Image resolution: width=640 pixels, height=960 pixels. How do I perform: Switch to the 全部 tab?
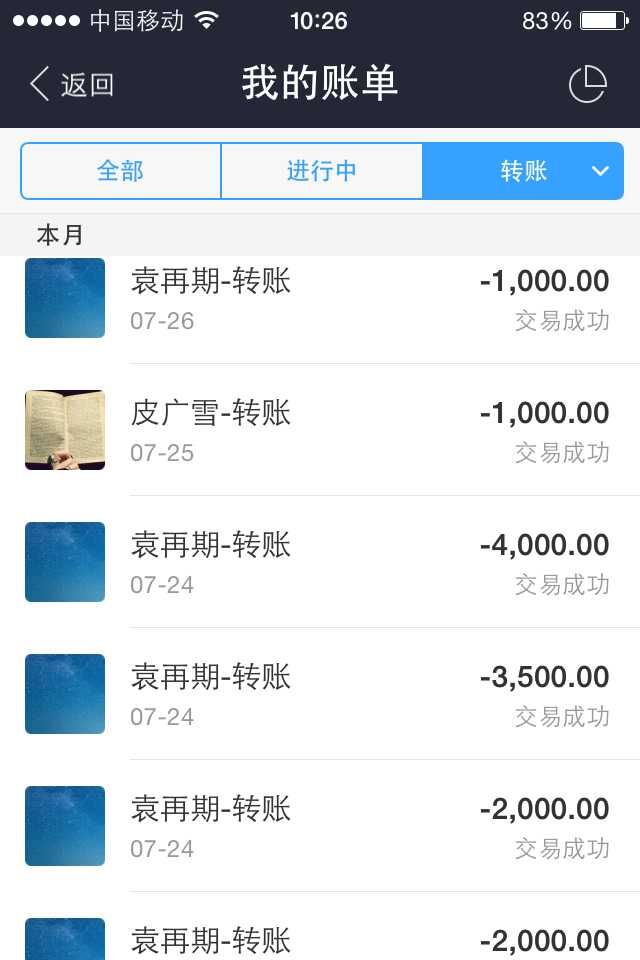[121, 171]
